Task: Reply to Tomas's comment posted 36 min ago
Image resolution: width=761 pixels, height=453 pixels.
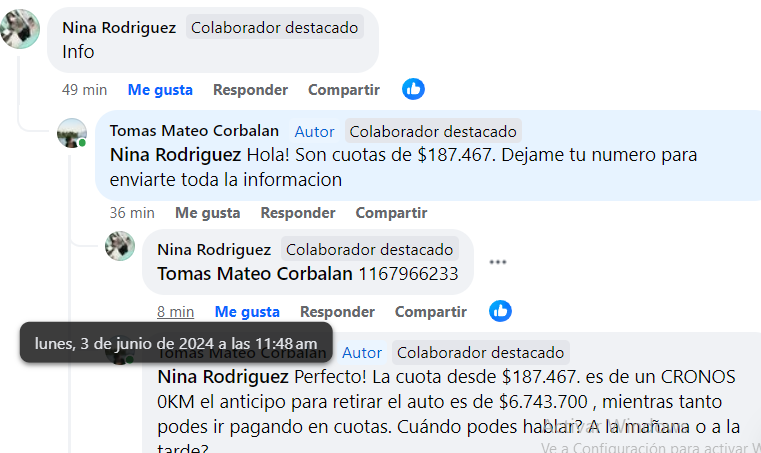Action: 297,213
